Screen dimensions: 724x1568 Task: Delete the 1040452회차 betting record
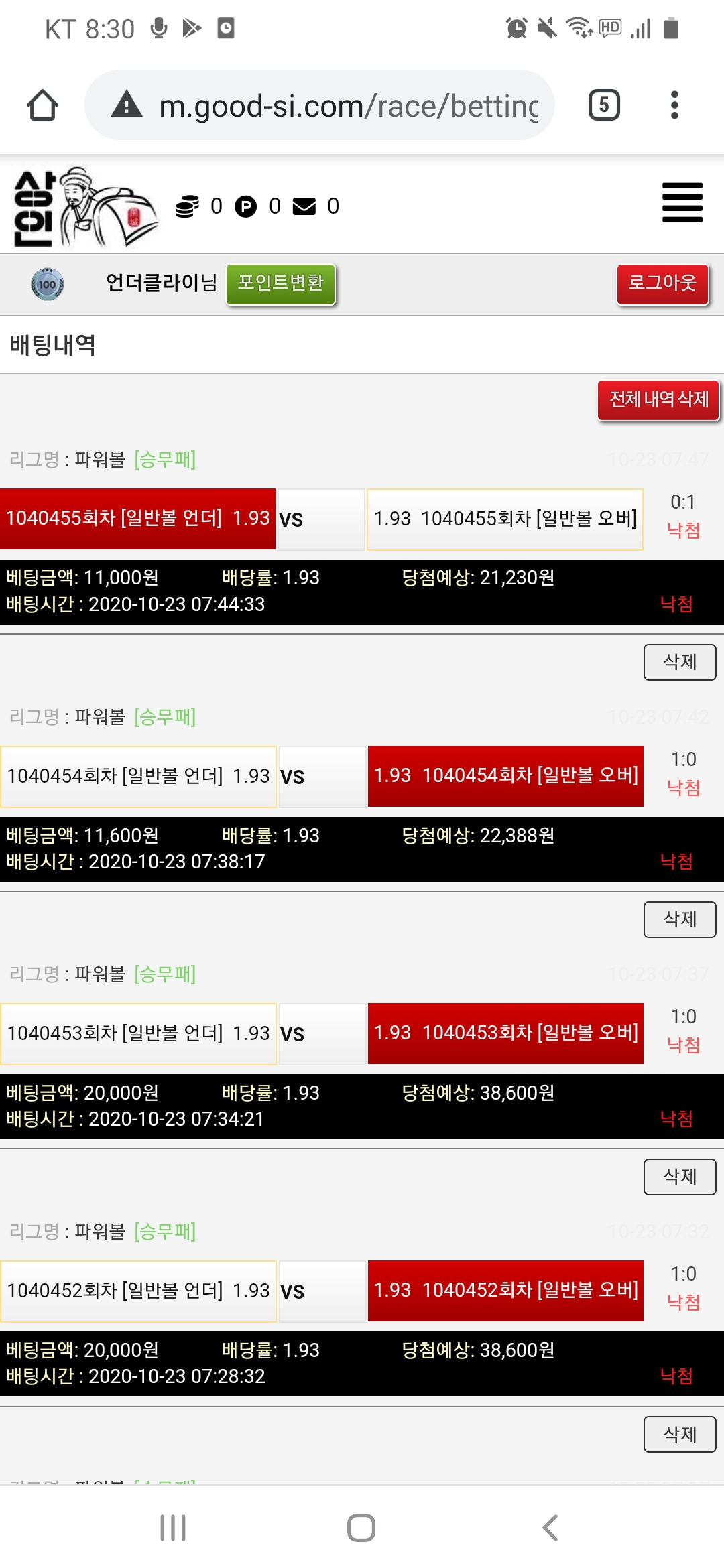(679, 1434)
